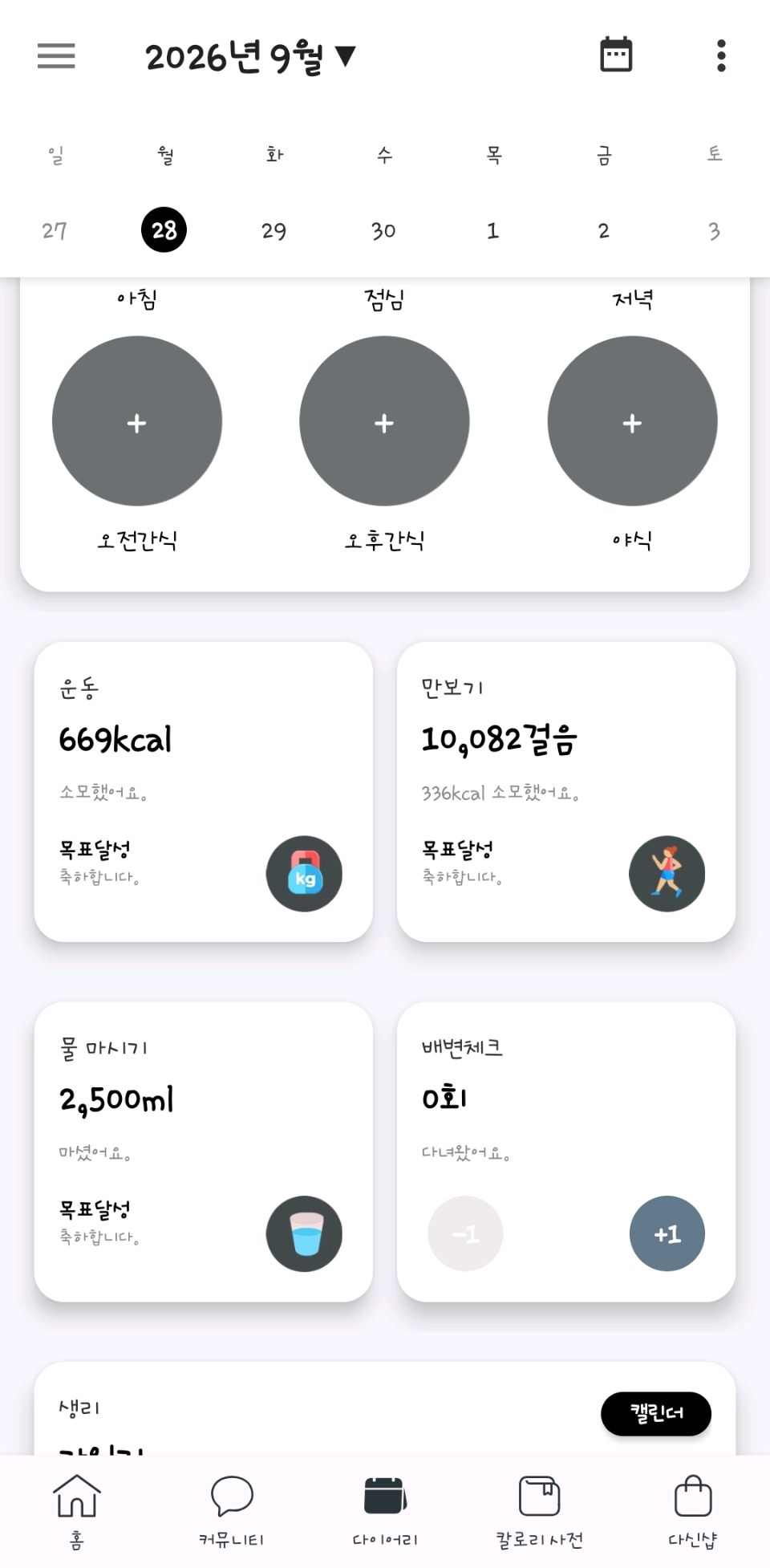Add a meal to 야식

point(632,421)
